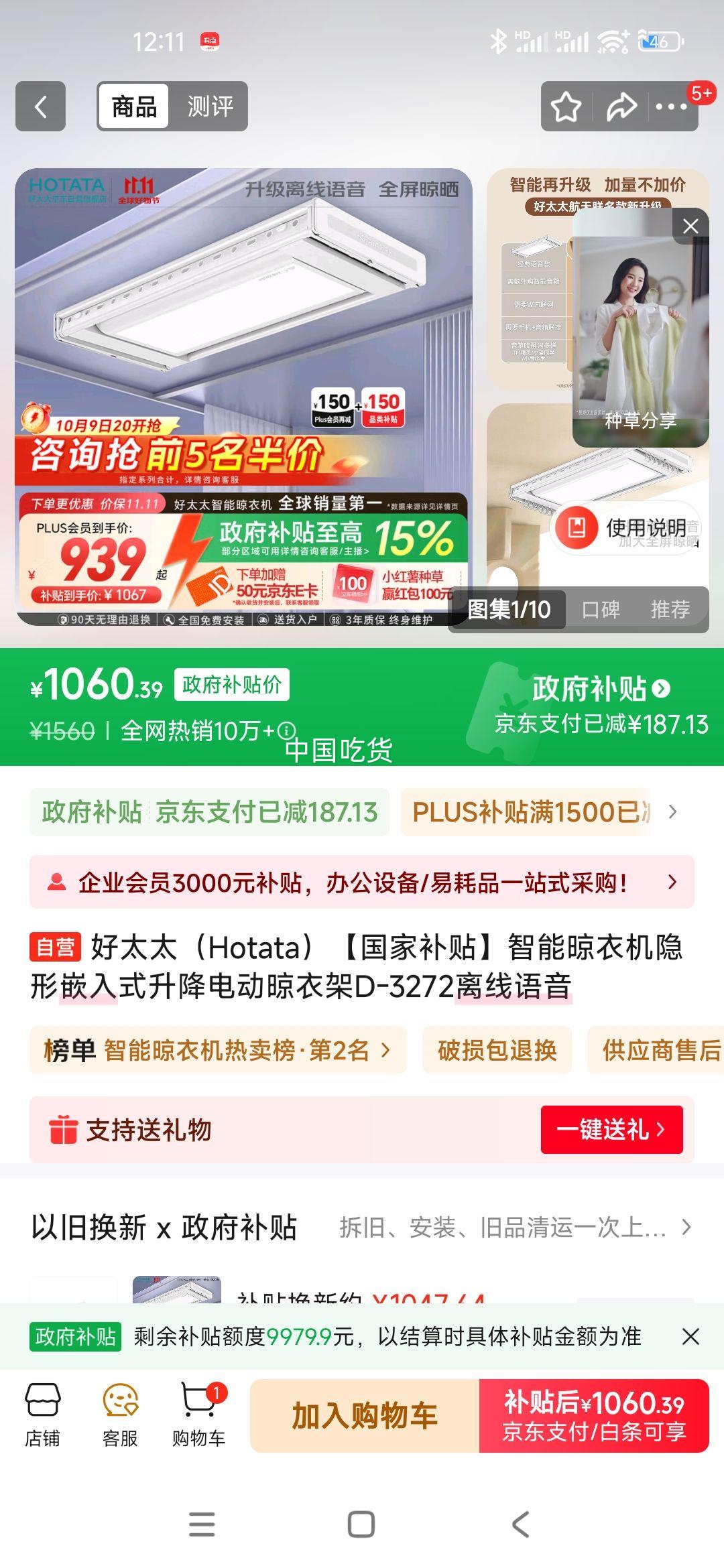Open 以旧换新 x 政府补贴 details
This screenshot has width=724, height=1568.
362,1228
